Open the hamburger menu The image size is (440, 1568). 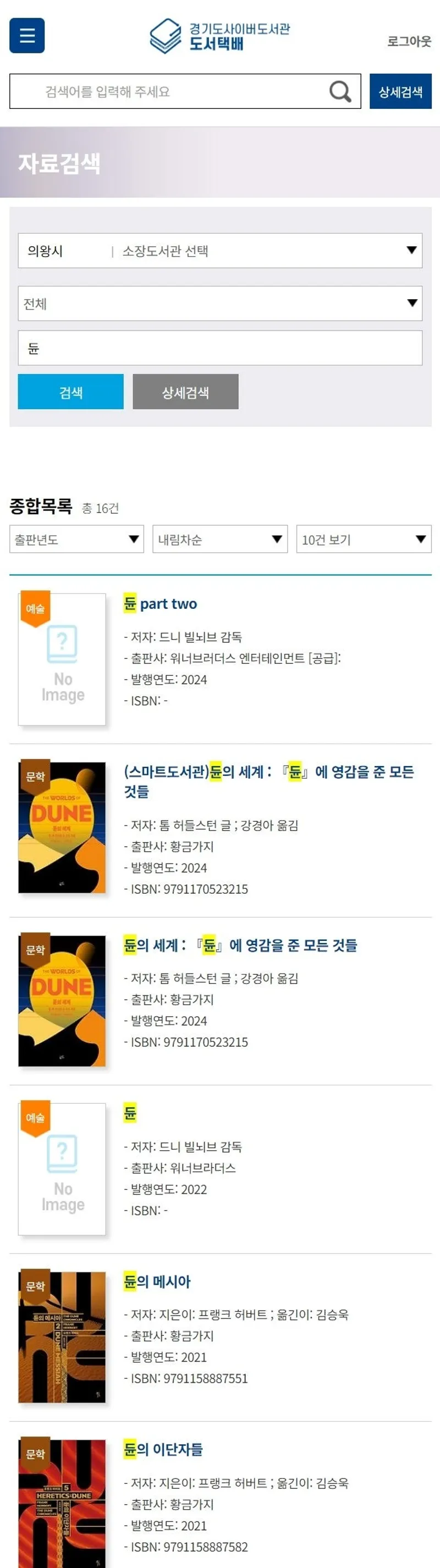[27, 35]
